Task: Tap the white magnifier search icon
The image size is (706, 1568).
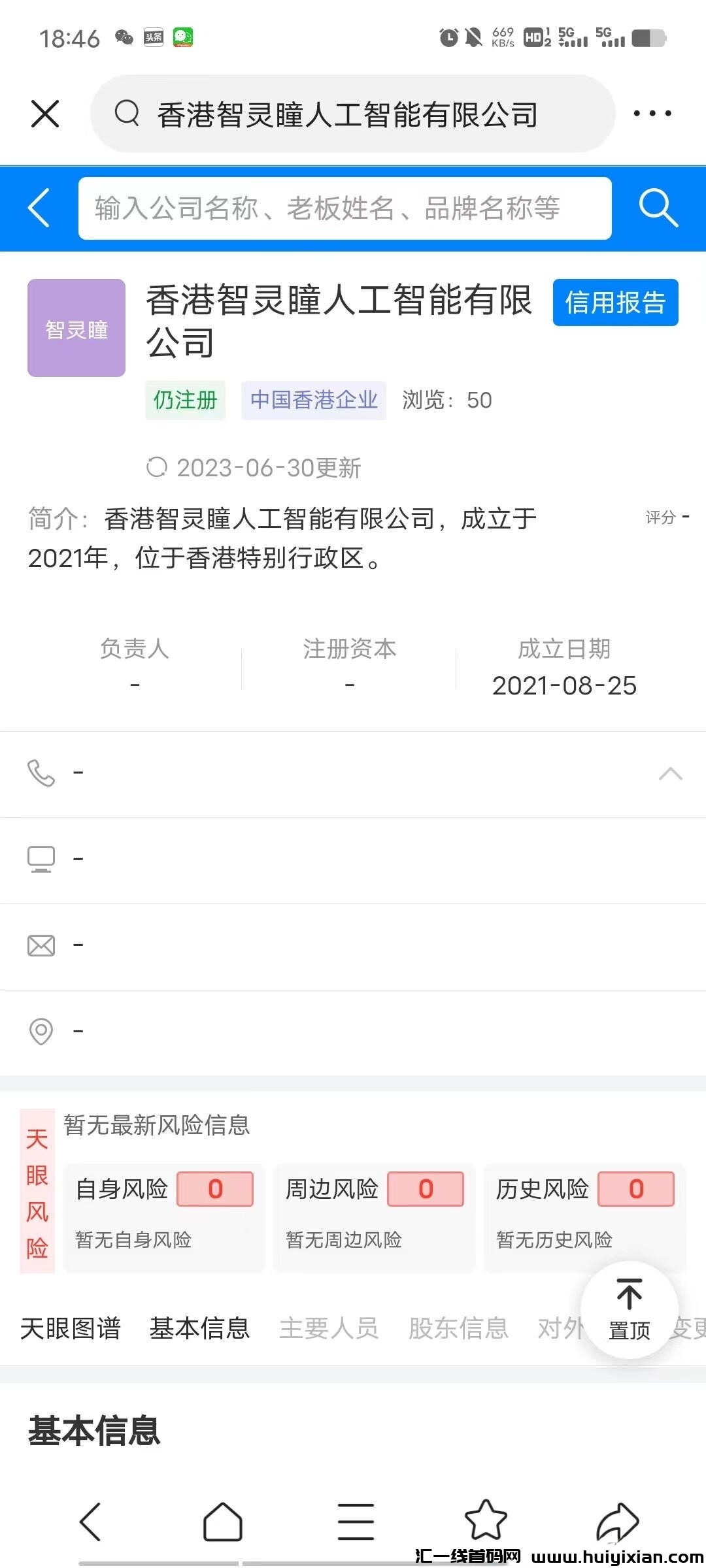Action: [x=658, y=208]
